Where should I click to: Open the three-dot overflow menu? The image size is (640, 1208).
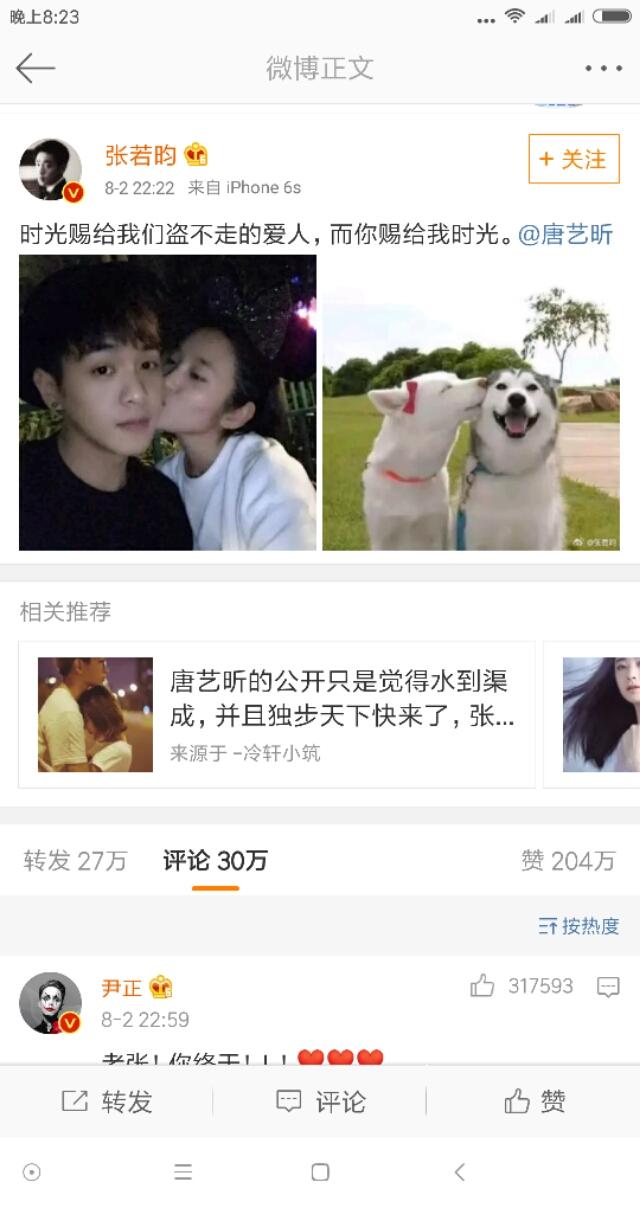tap(603, 68)
